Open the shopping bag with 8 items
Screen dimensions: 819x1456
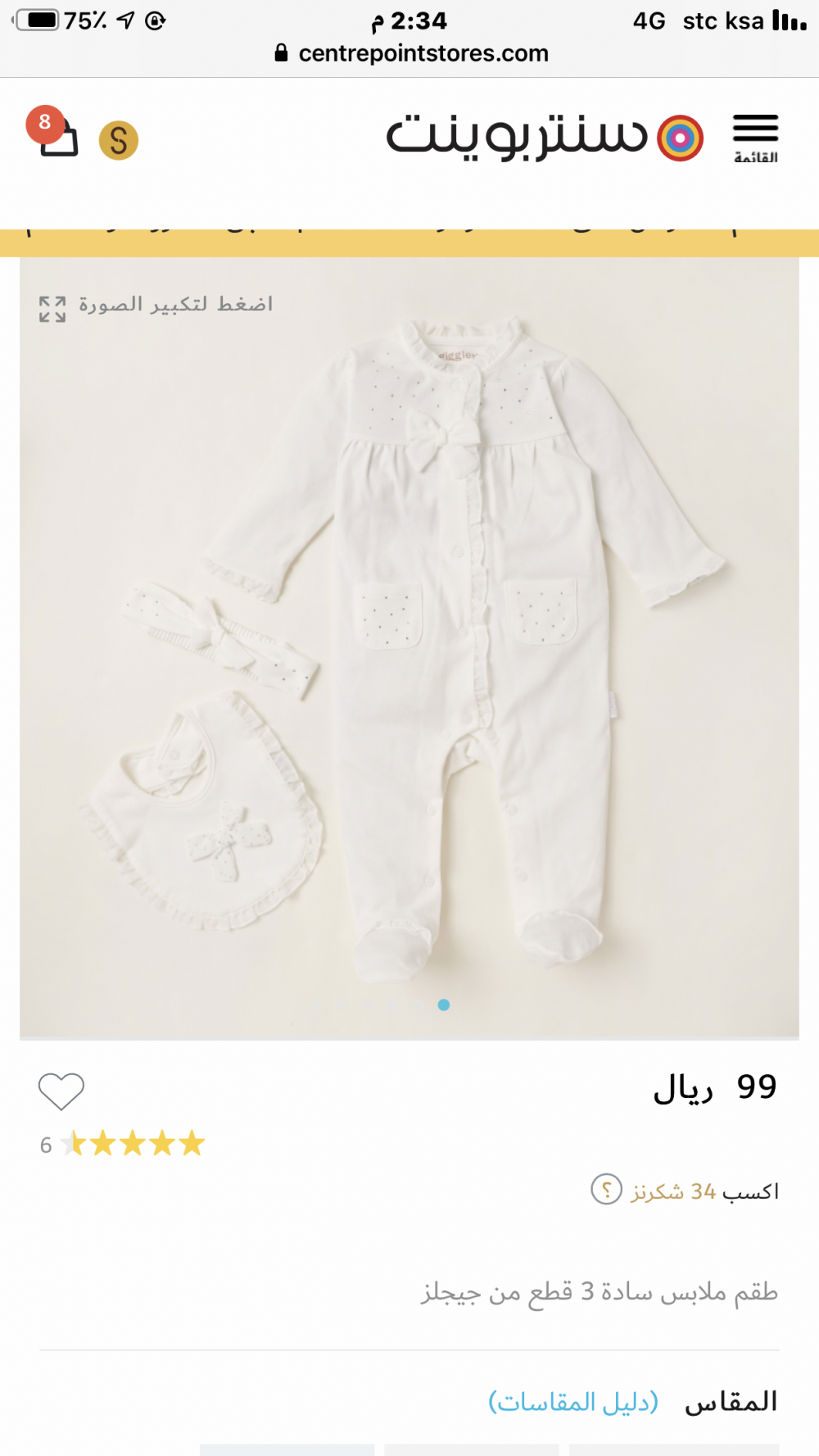57,136
